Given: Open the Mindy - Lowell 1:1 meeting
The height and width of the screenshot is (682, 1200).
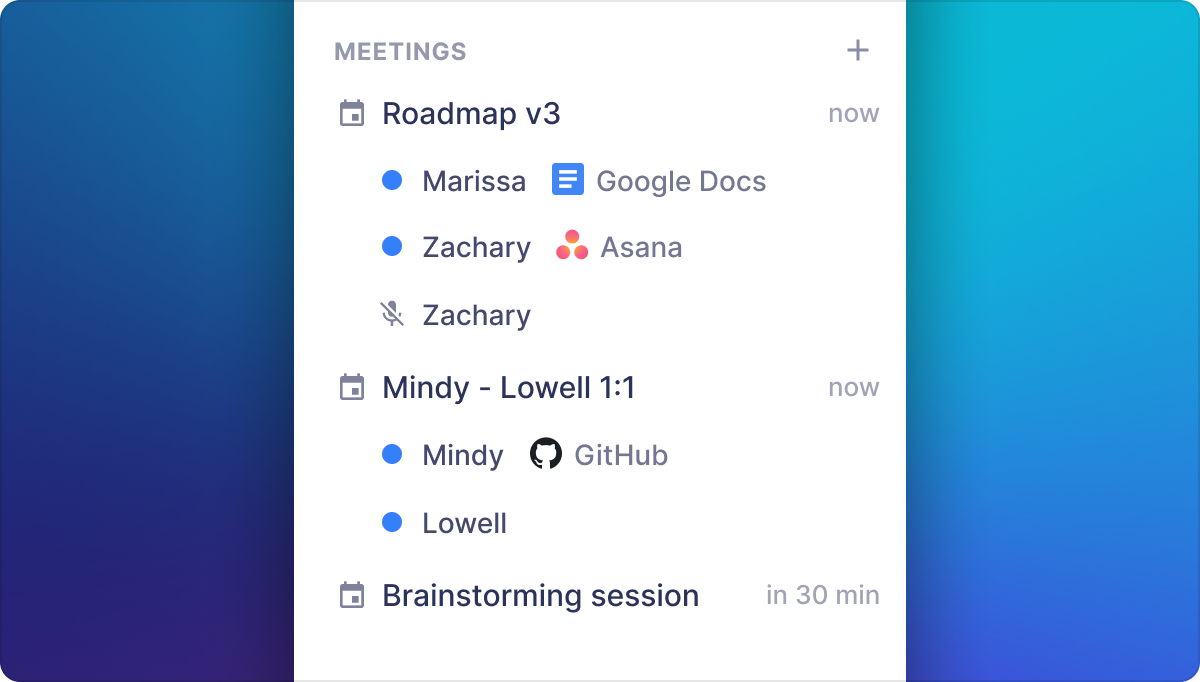Looking at the screenshot, I should (508, 388).
